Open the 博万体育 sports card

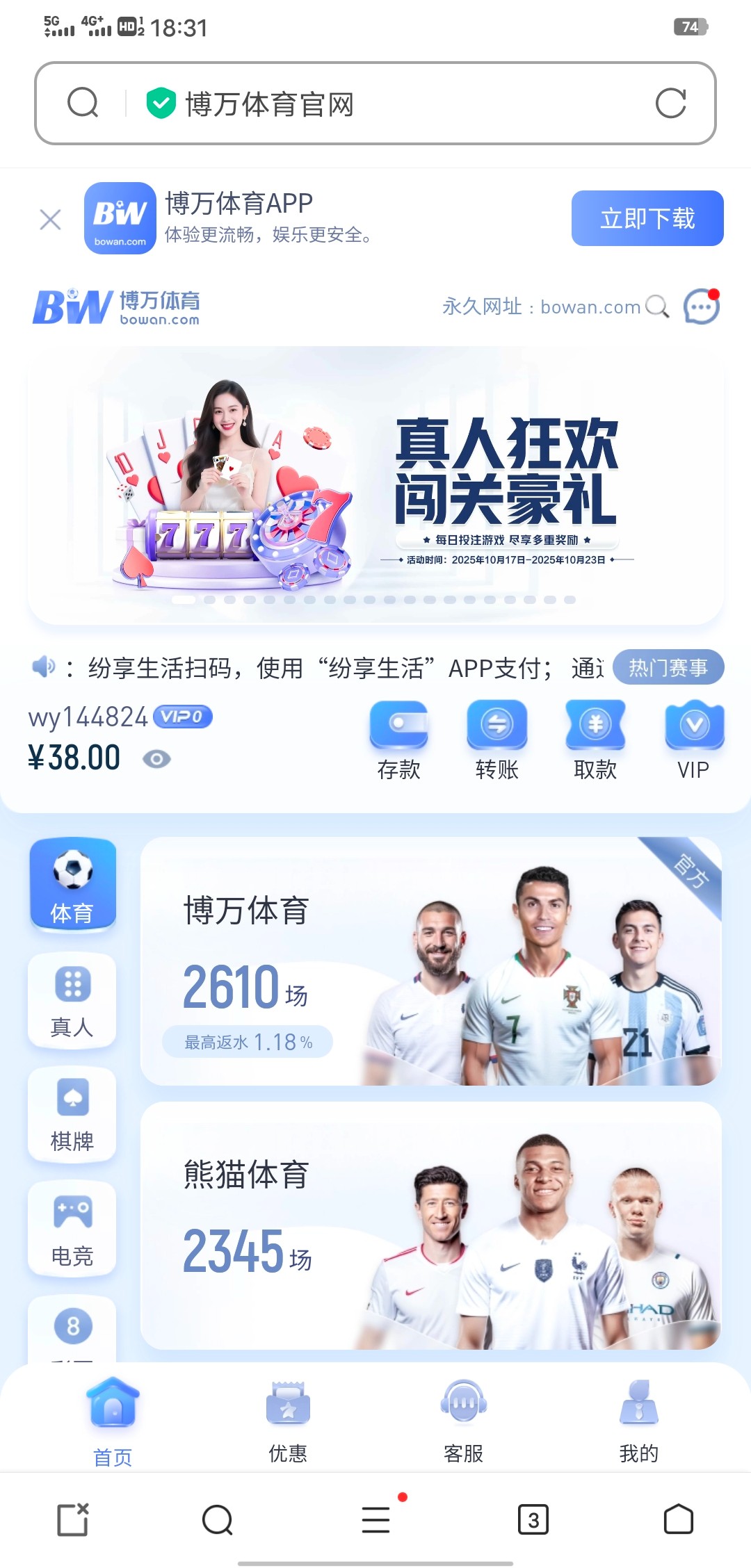tap(430, 961)
